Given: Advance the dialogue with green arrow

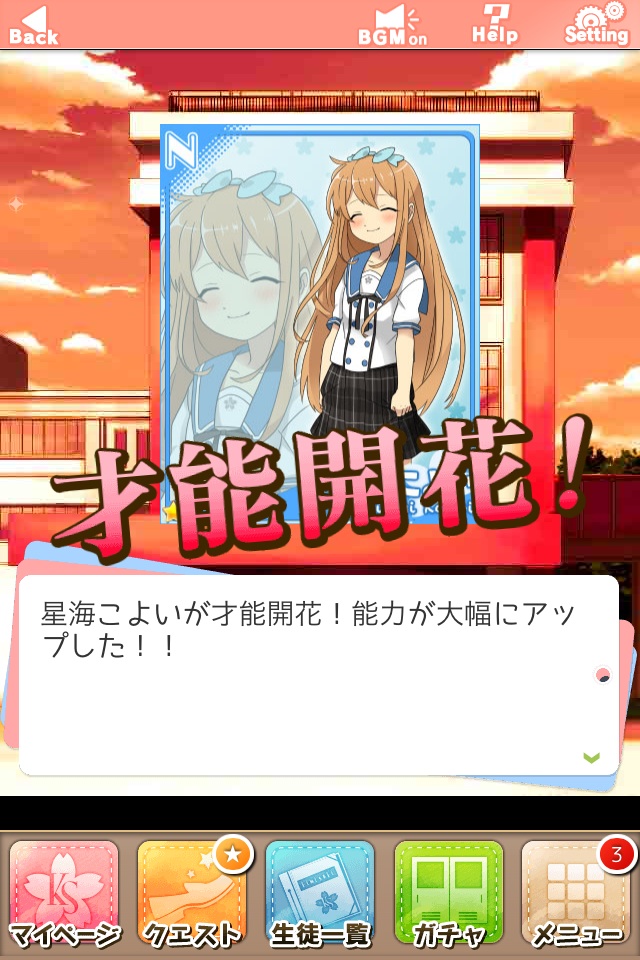Looking at the screenshot, I should [x=591, y=757].
